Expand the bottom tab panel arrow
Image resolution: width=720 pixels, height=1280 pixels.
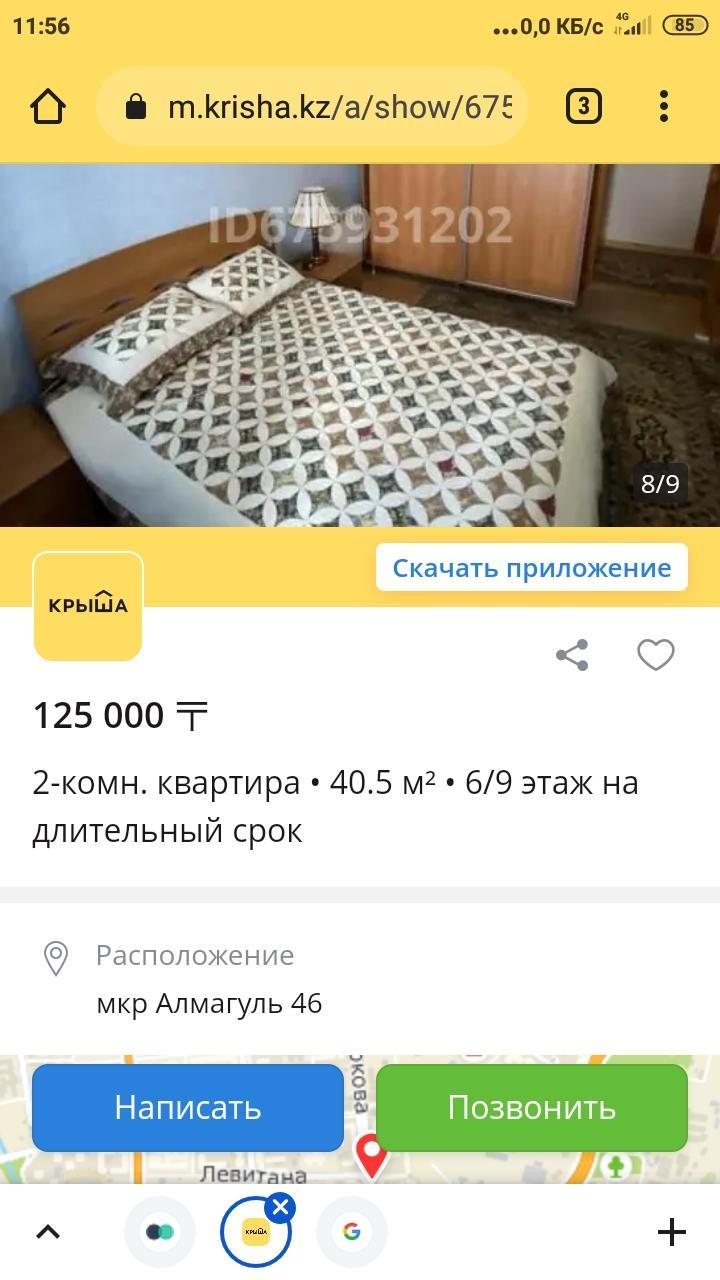point(48,1232)
